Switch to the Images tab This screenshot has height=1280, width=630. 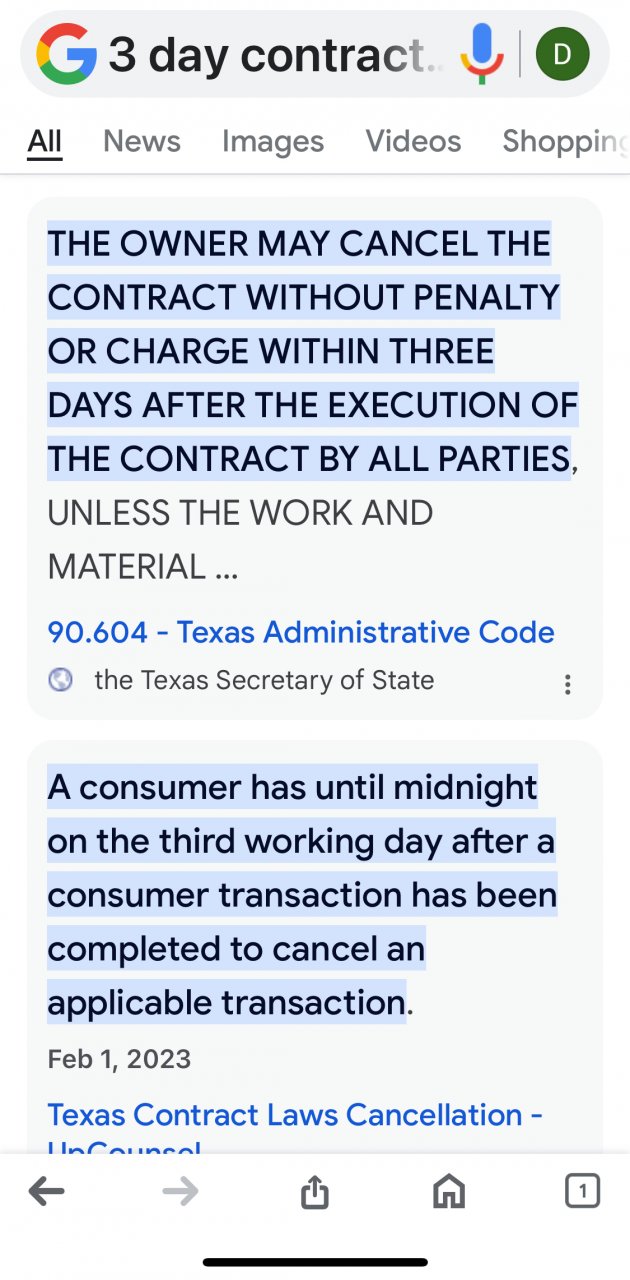pos(272,142)
